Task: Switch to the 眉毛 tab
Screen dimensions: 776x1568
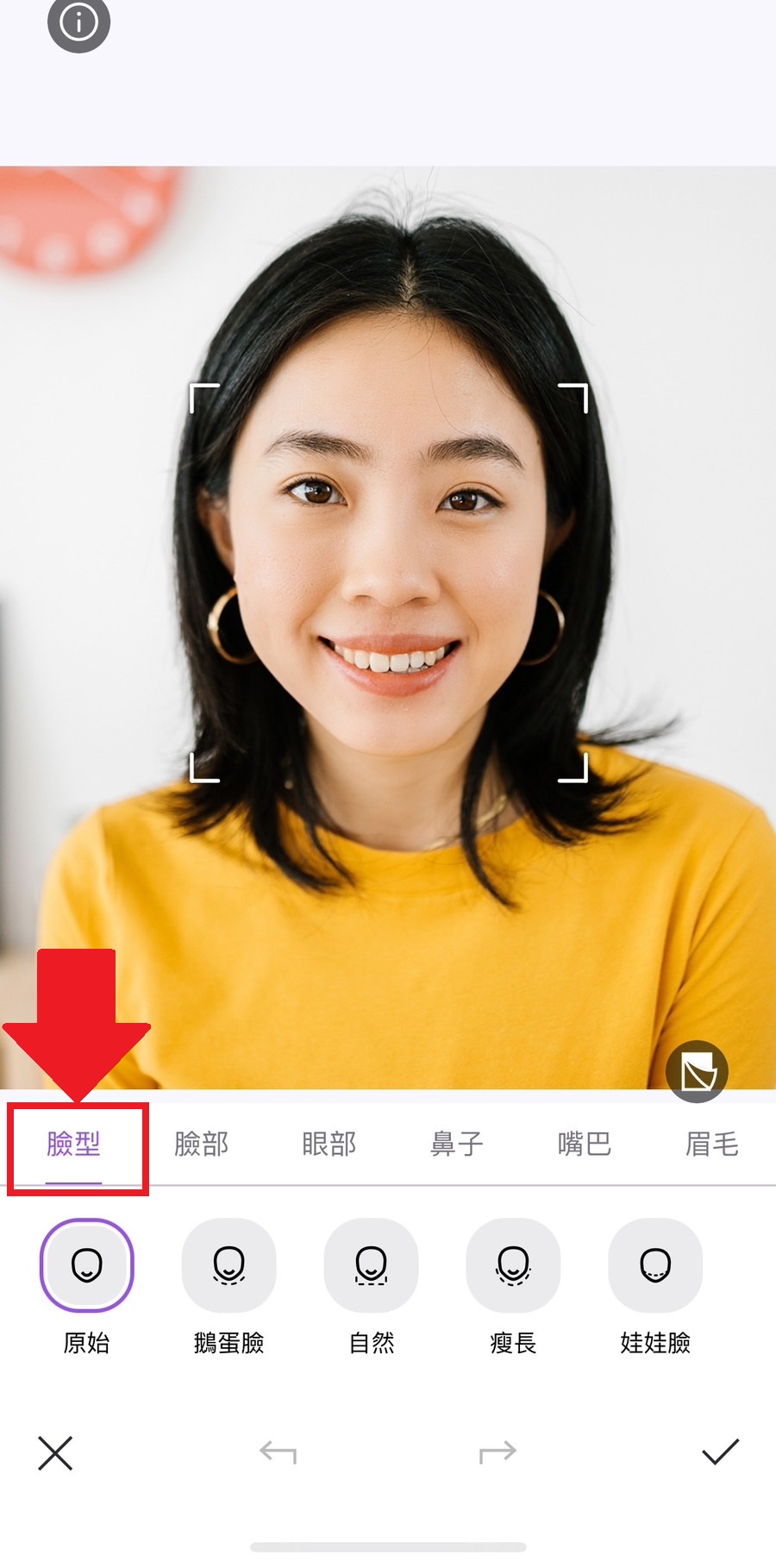Action: [x=711, y=1145]
